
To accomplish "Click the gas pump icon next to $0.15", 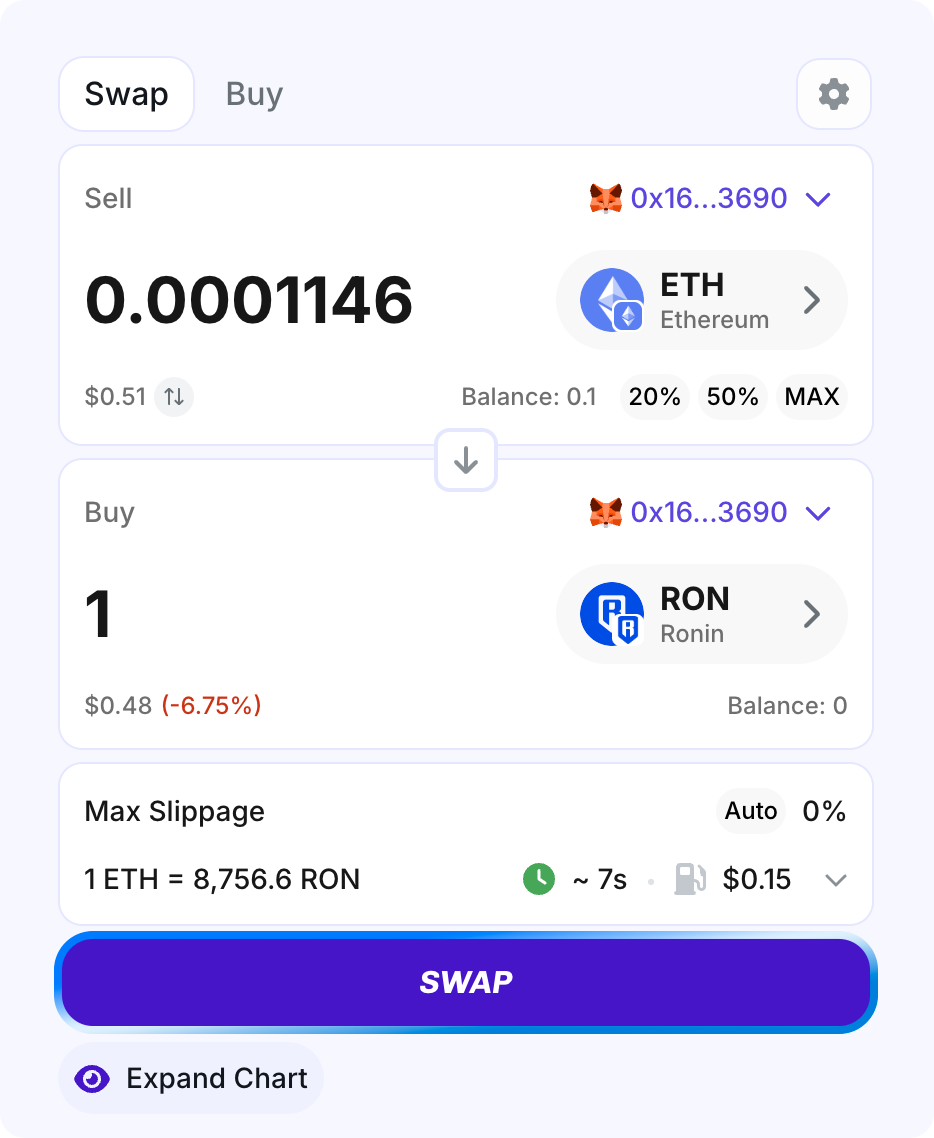I will [690, 879].
